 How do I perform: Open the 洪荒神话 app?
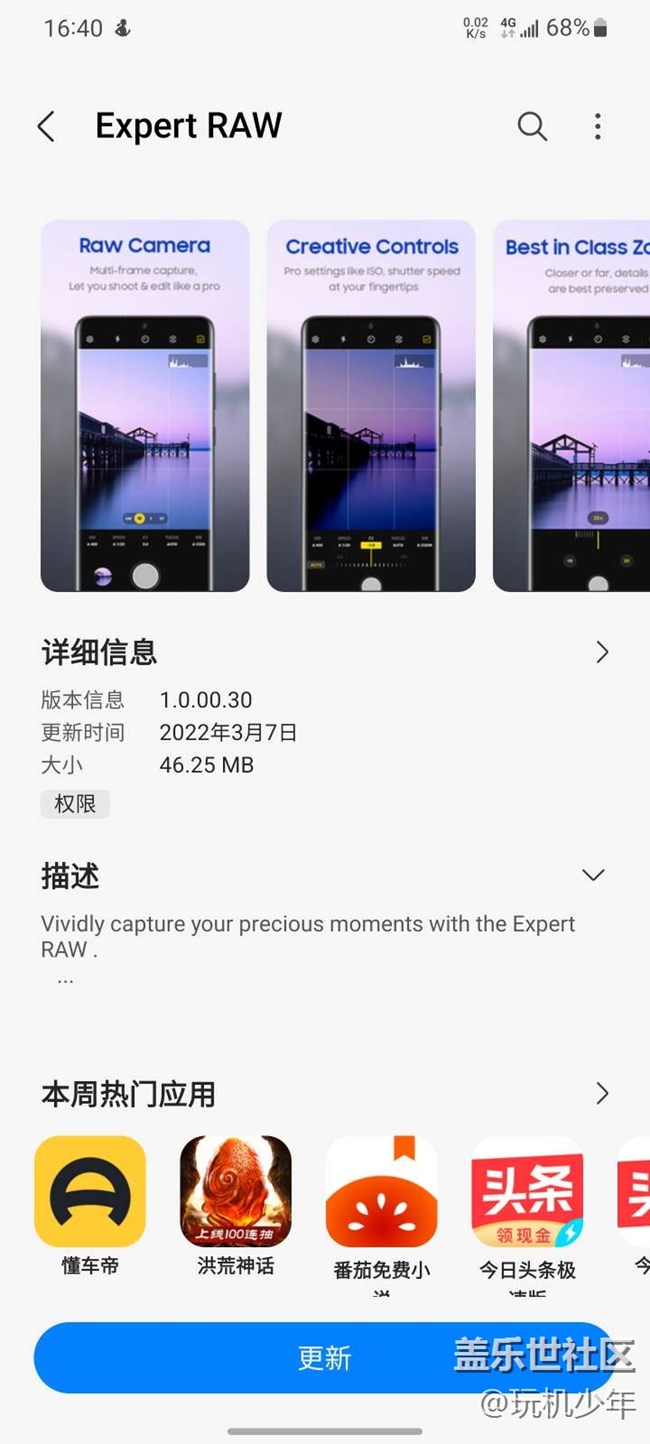236,1191
